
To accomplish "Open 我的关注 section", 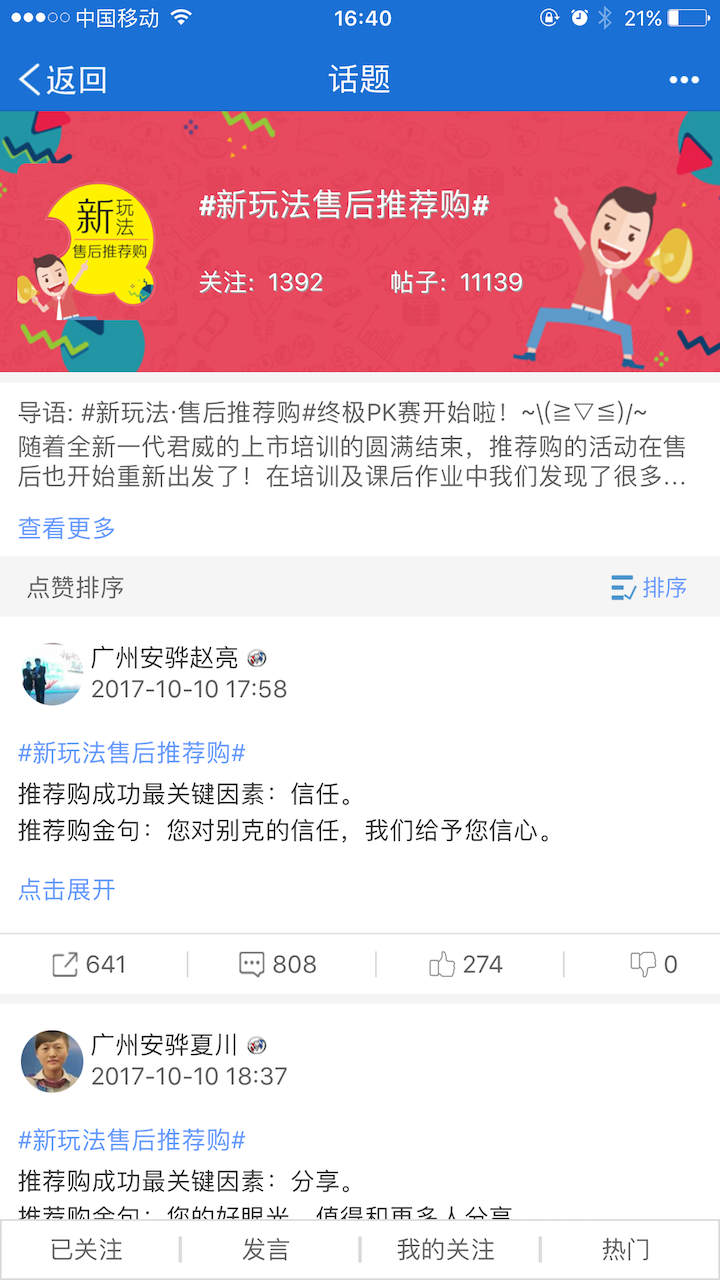I will (x=446, y=1249).
